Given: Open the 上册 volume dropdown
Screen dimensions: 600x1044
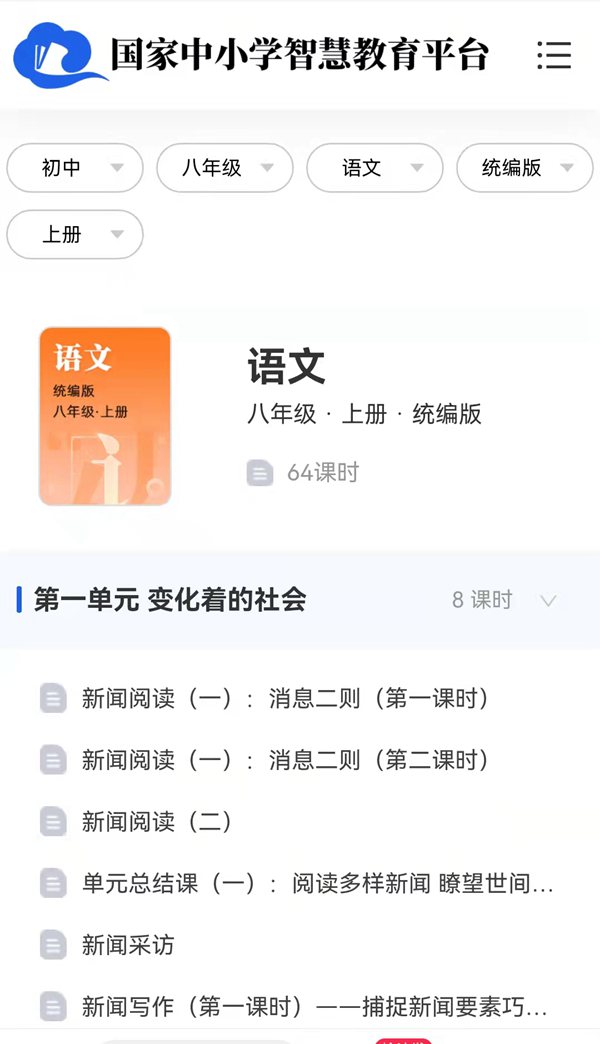Looking at the screenshot, I should (75, 235).
